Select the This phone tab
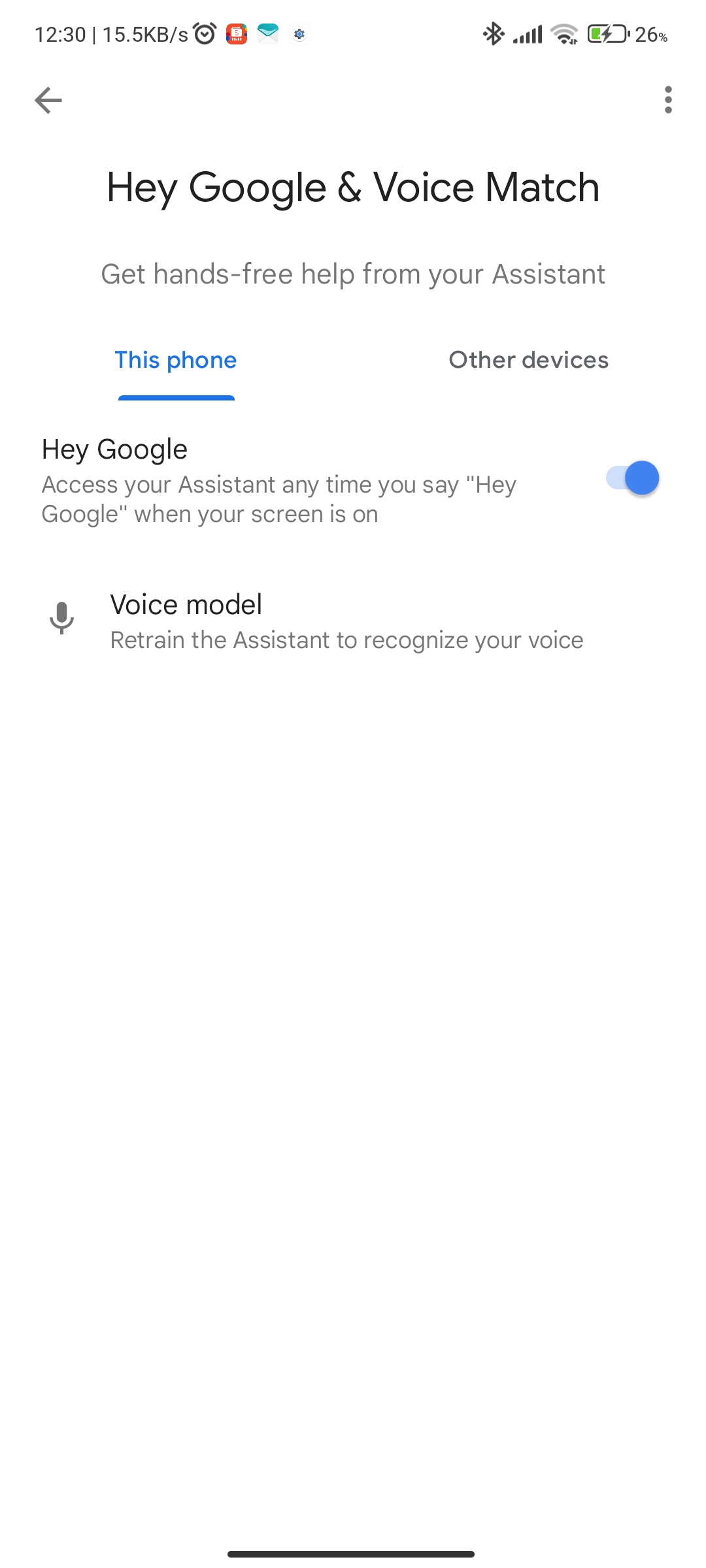This screenshot has height=1568, width=706. pyautogui.click(x=176, y=360)
